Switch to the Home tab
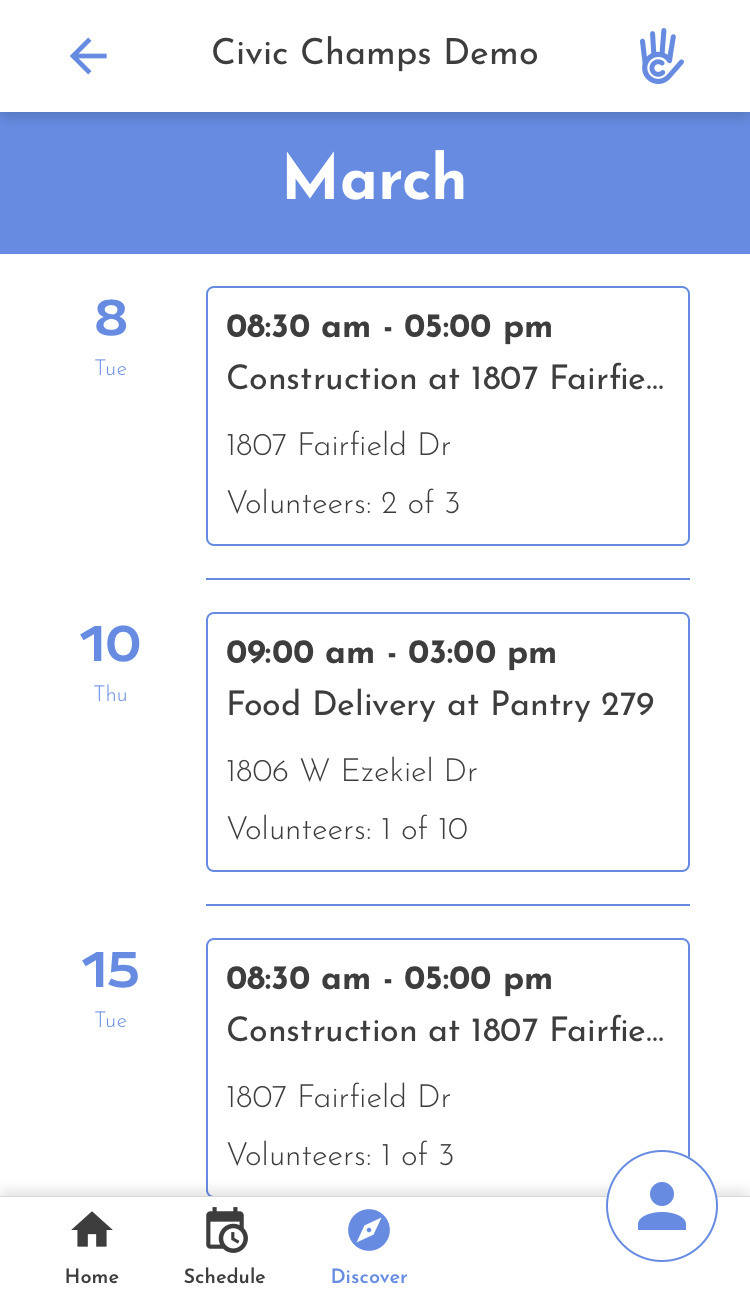 [x=92, y=1247]
